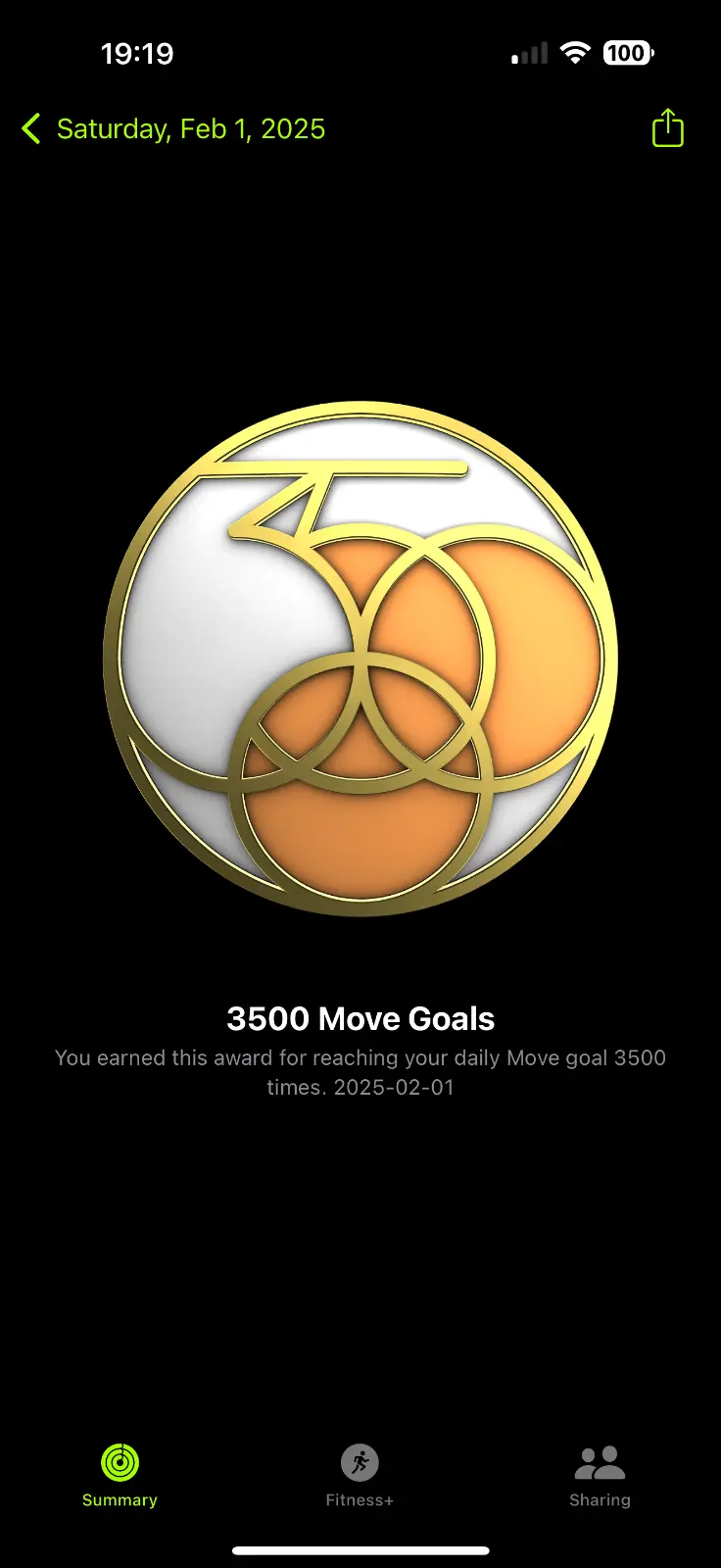Open the Fitness+ tab
This screenshot has height=1568, width=721.
[x=360, y=1475]
